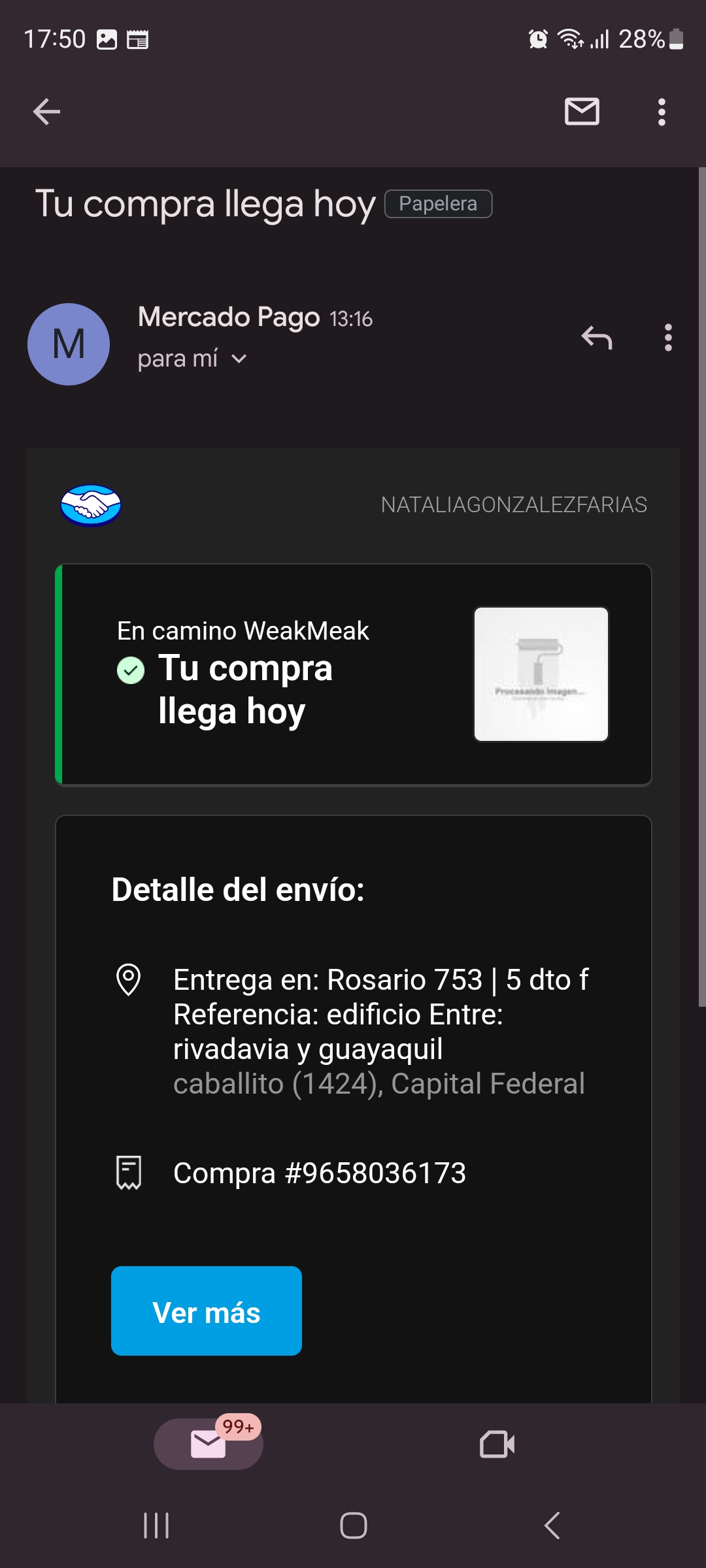Tap the Papelera label chip
This screenshot has height=1568, width=706.
tap(438, 204)
